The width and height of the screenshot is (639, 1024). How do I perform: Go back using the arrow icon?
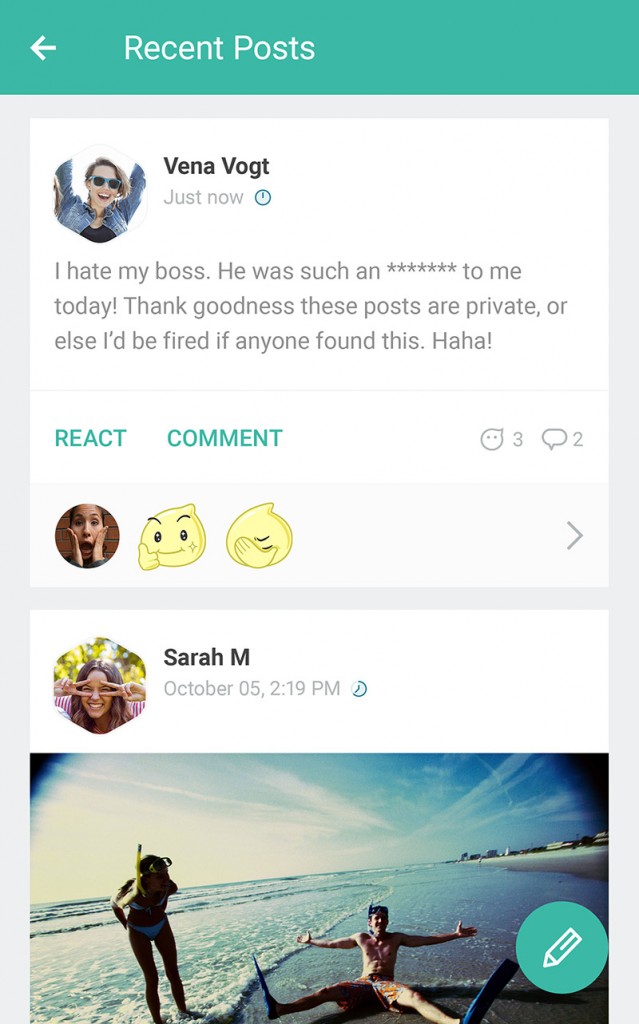click(x=43, y=47)
